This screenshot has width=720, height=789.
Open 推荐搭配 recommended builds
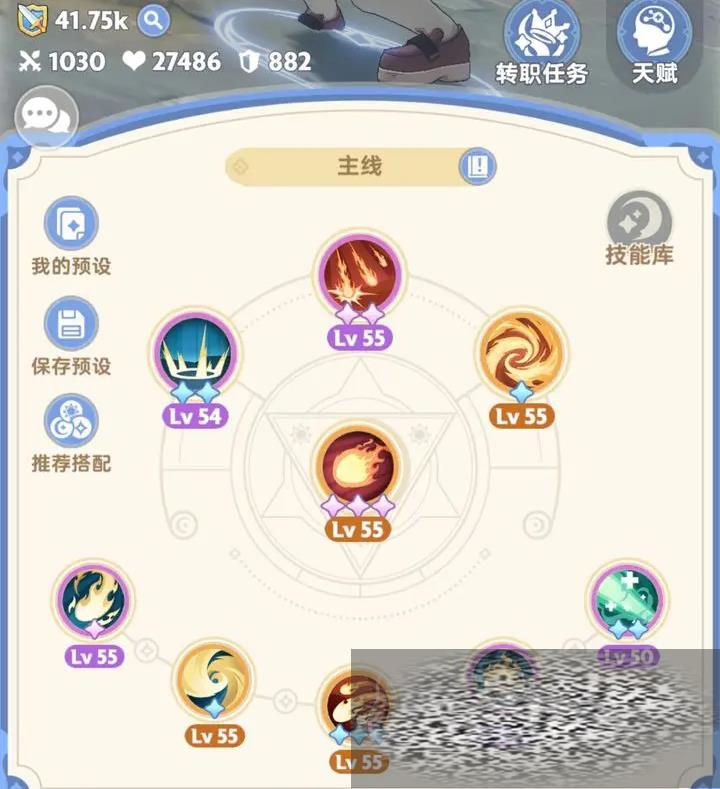(x=71, y=422)
